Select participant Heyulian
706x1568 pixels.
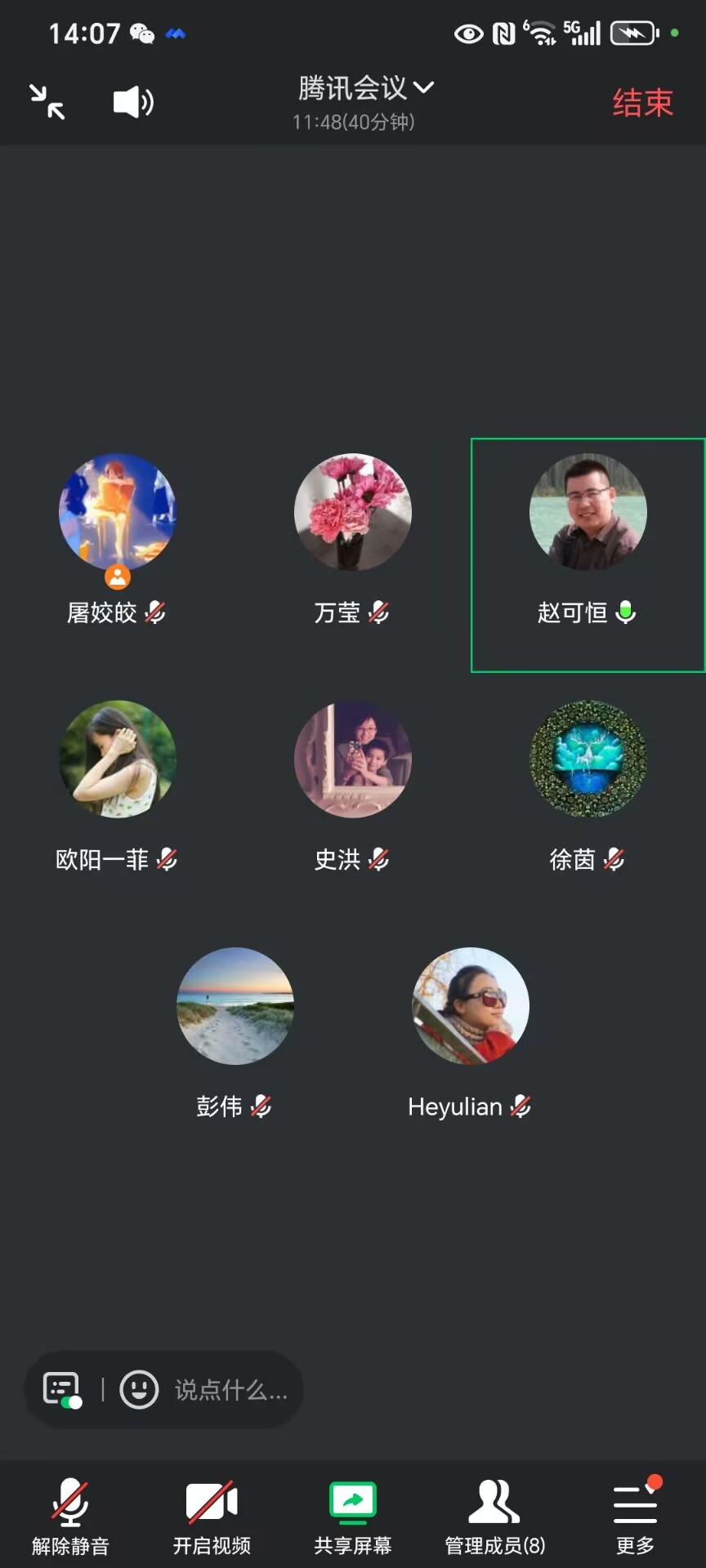(470, 1006)
